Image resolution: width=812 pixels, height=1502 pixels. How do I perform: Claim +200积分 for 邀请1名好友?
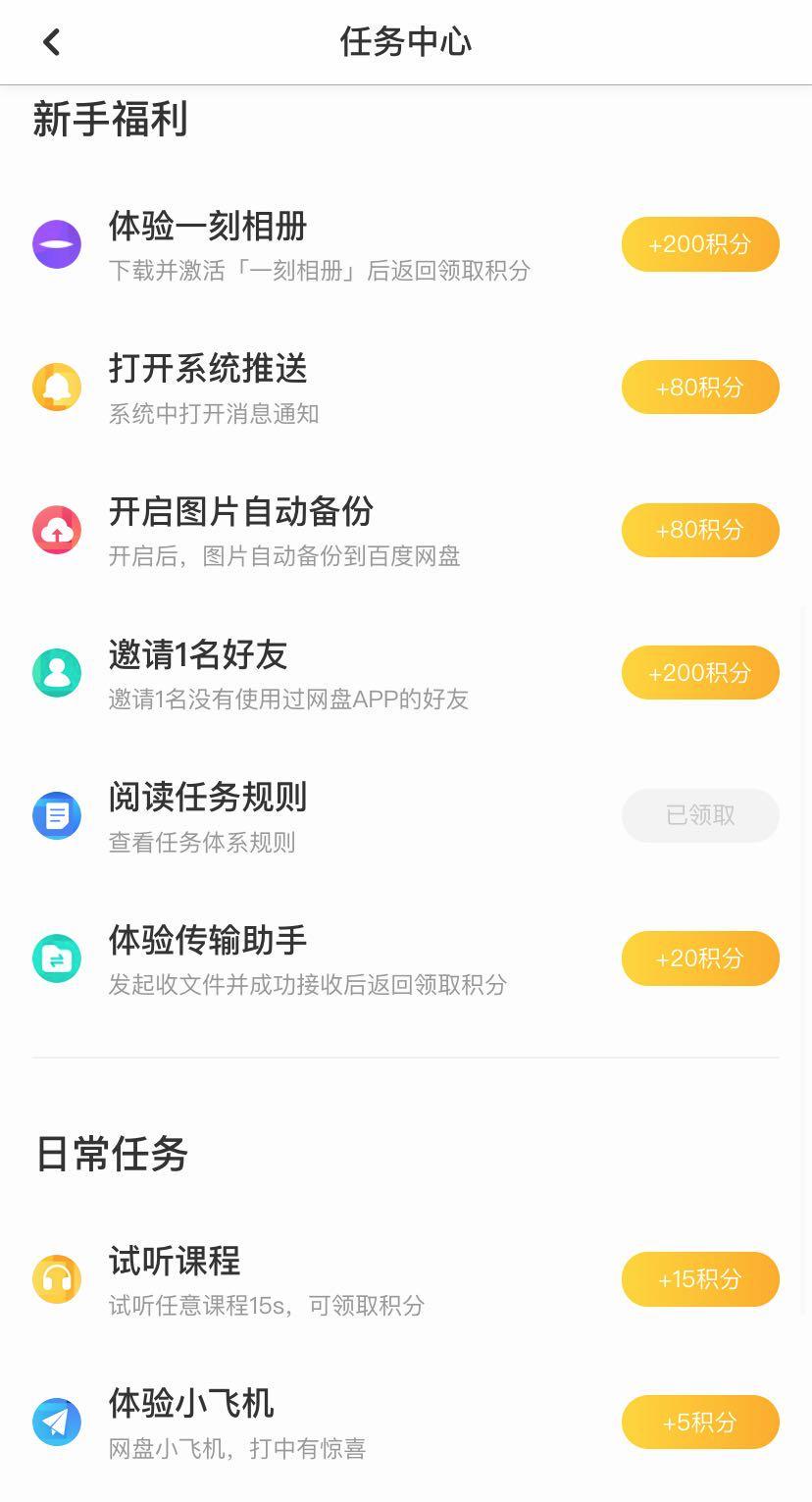700,673
